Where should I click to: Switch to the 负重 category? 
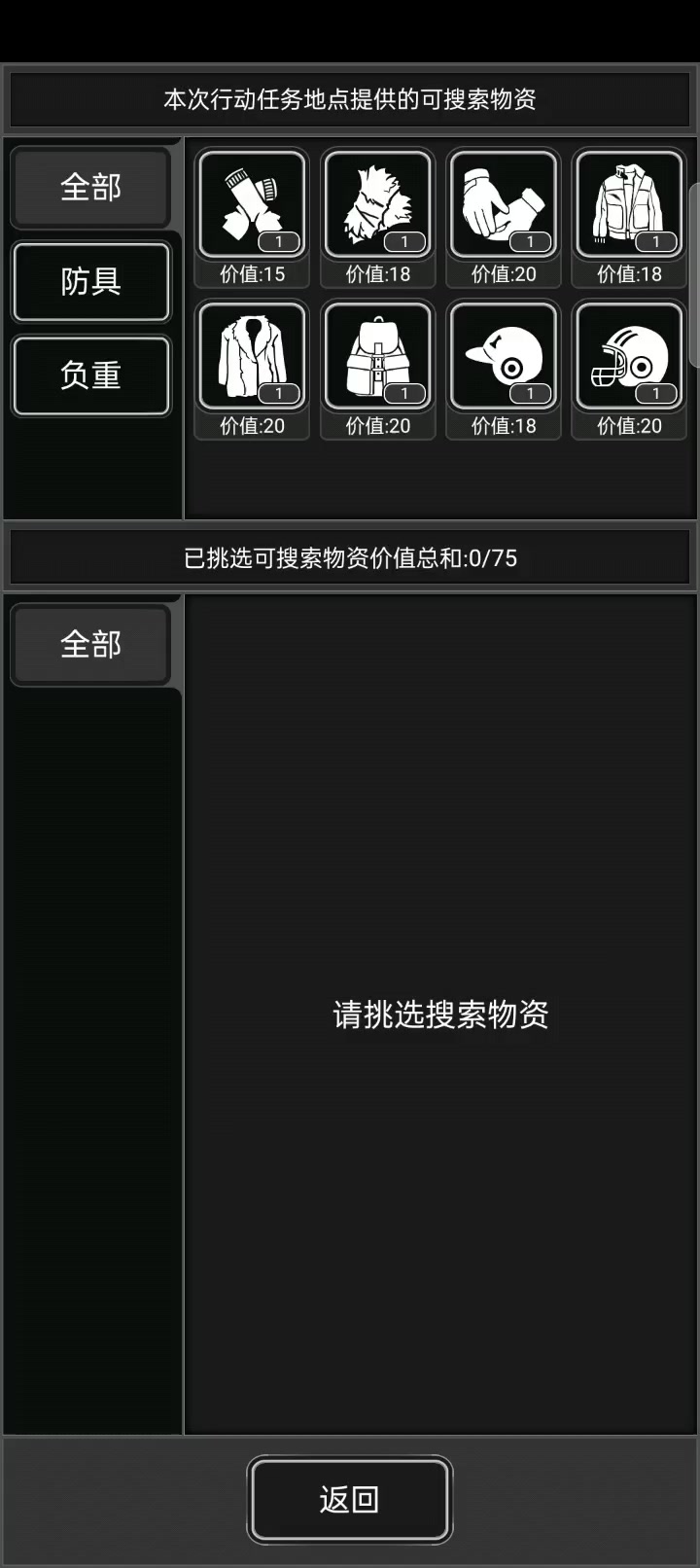tap(90, 375)
